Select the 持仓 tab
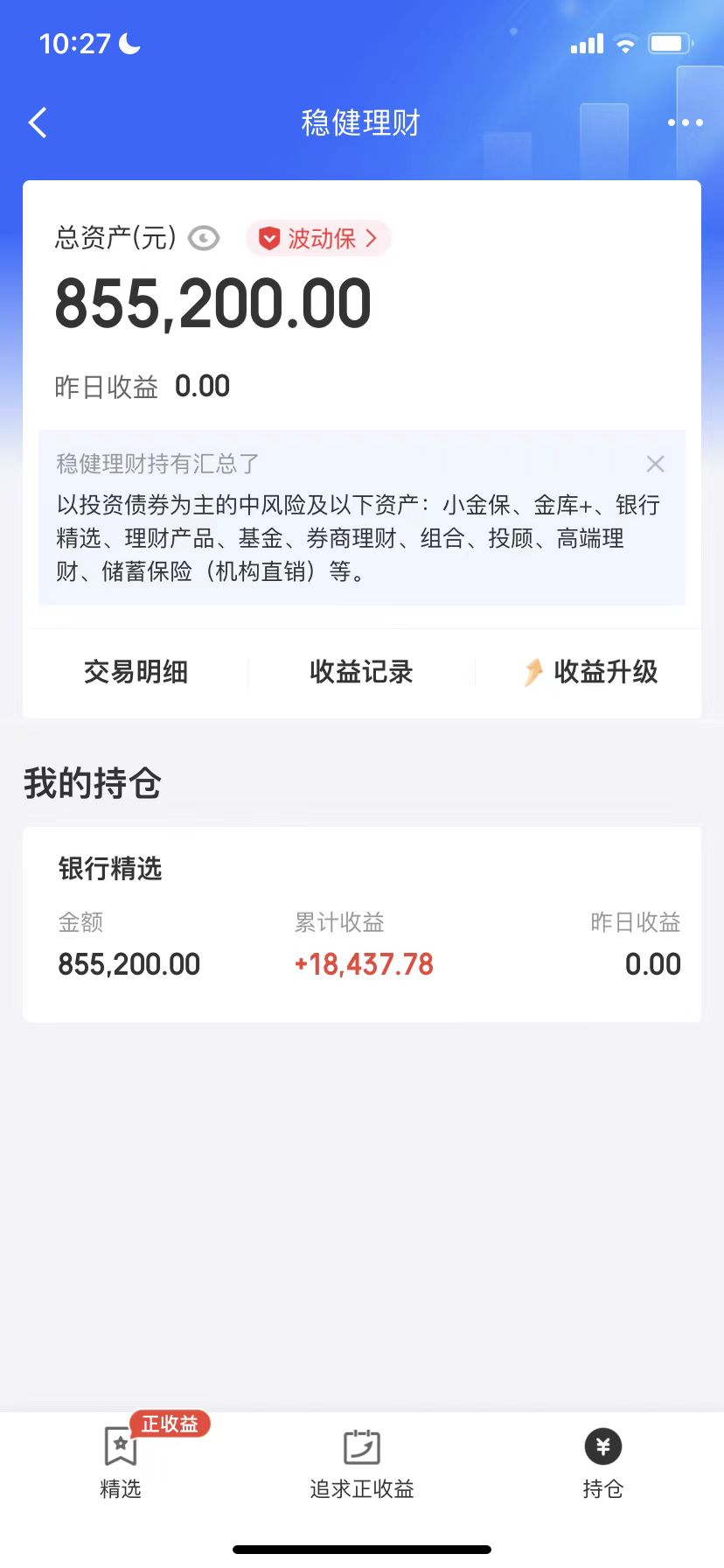 [x=602, y=1462]
